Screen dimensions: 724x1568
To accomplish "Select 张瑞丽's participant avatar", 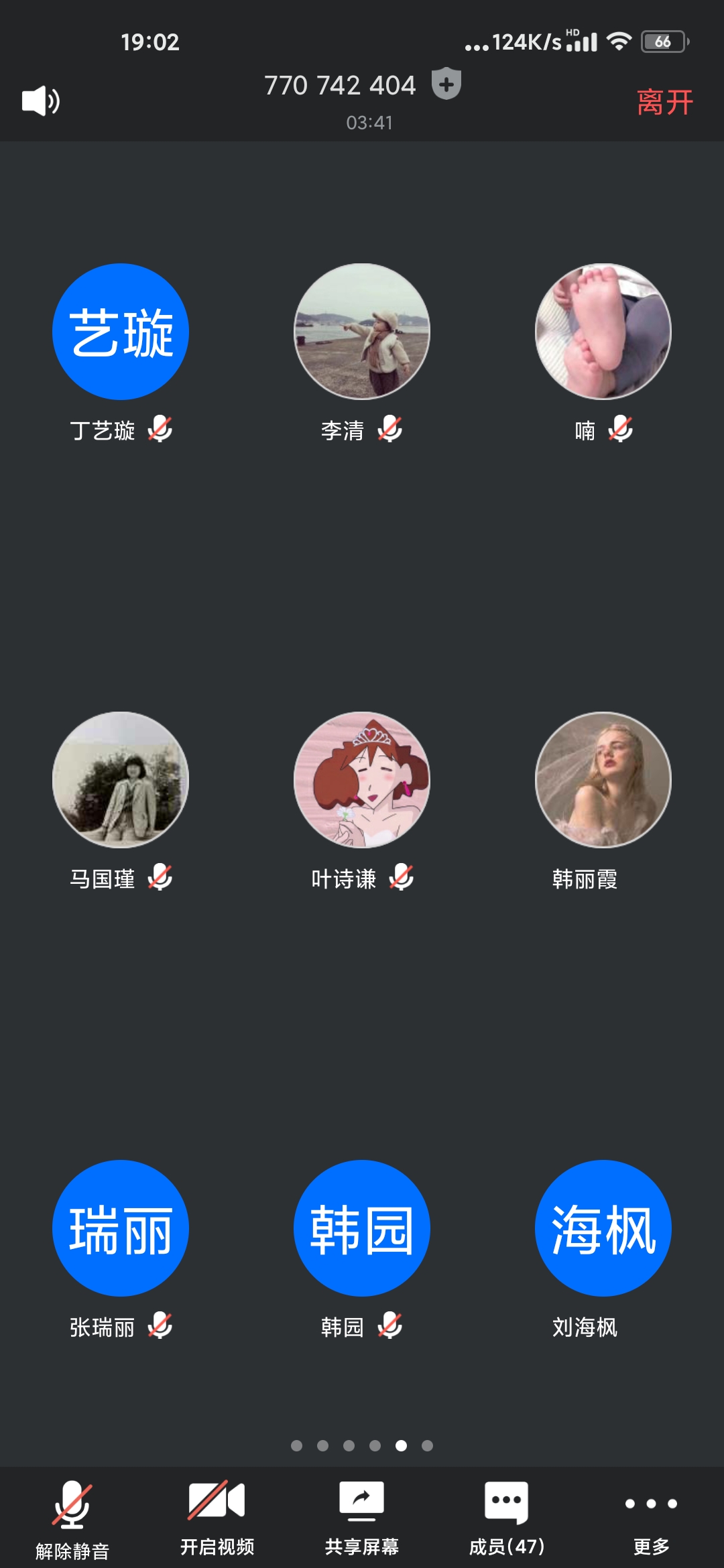I will point(121,1228).
